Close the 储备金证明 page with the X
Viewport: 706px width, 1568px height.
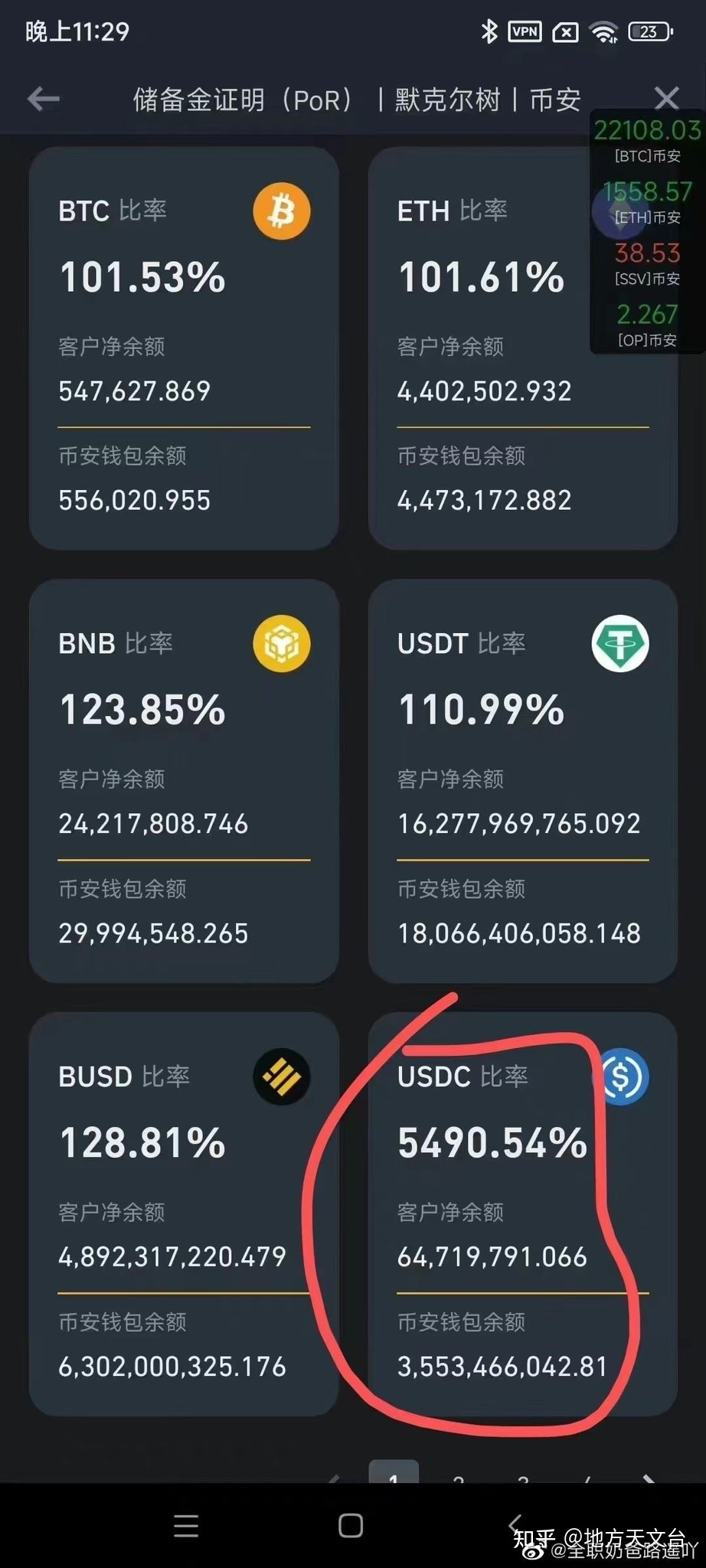pos(666,98)
